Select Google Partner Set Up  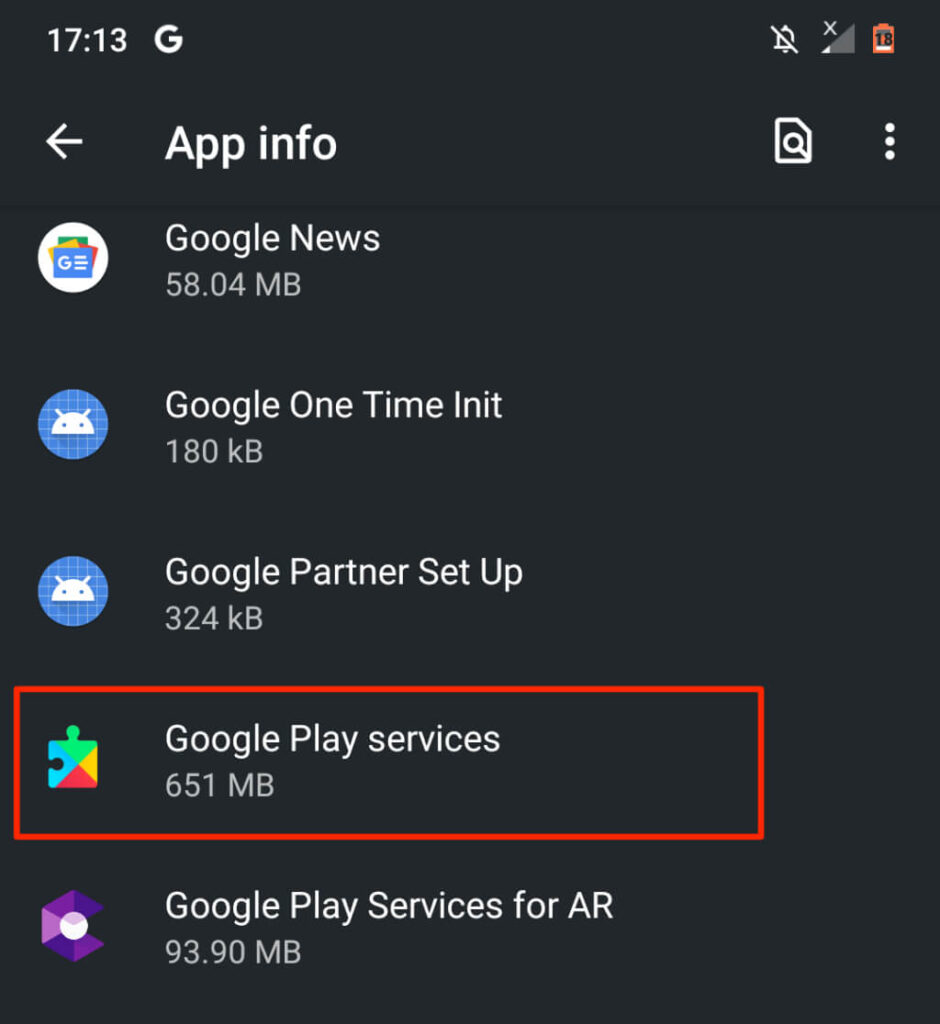pos(343,593)
